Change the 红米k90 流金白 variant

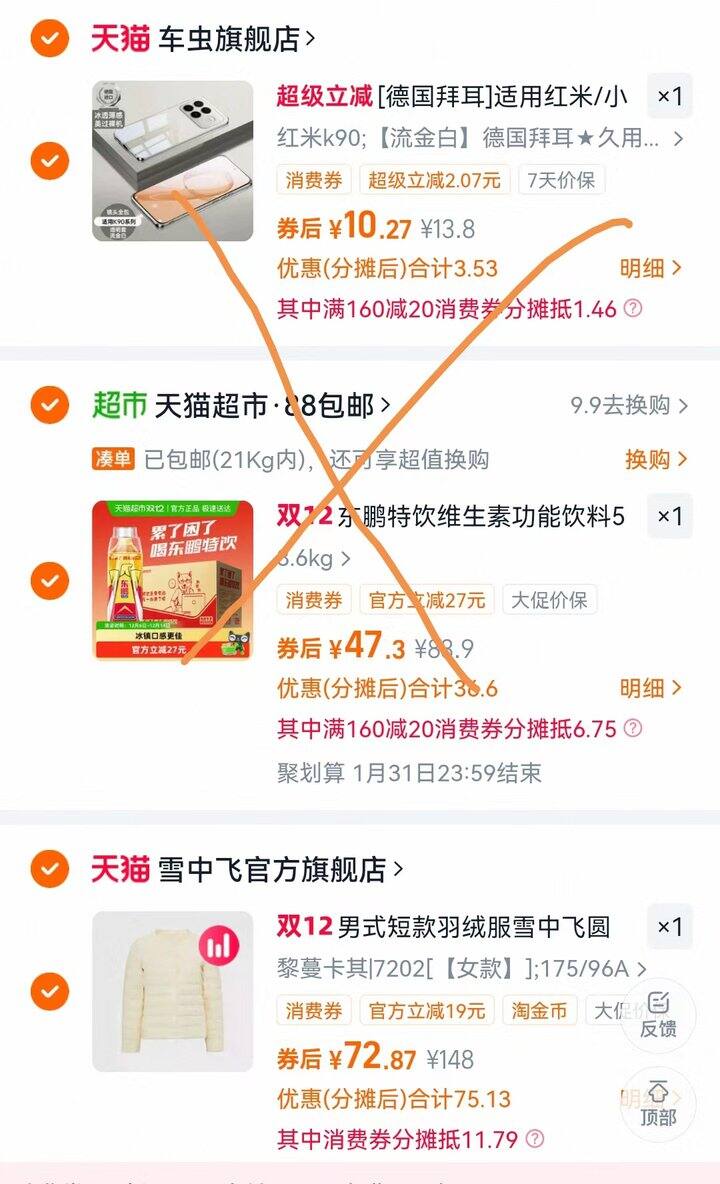click(481, 138)
